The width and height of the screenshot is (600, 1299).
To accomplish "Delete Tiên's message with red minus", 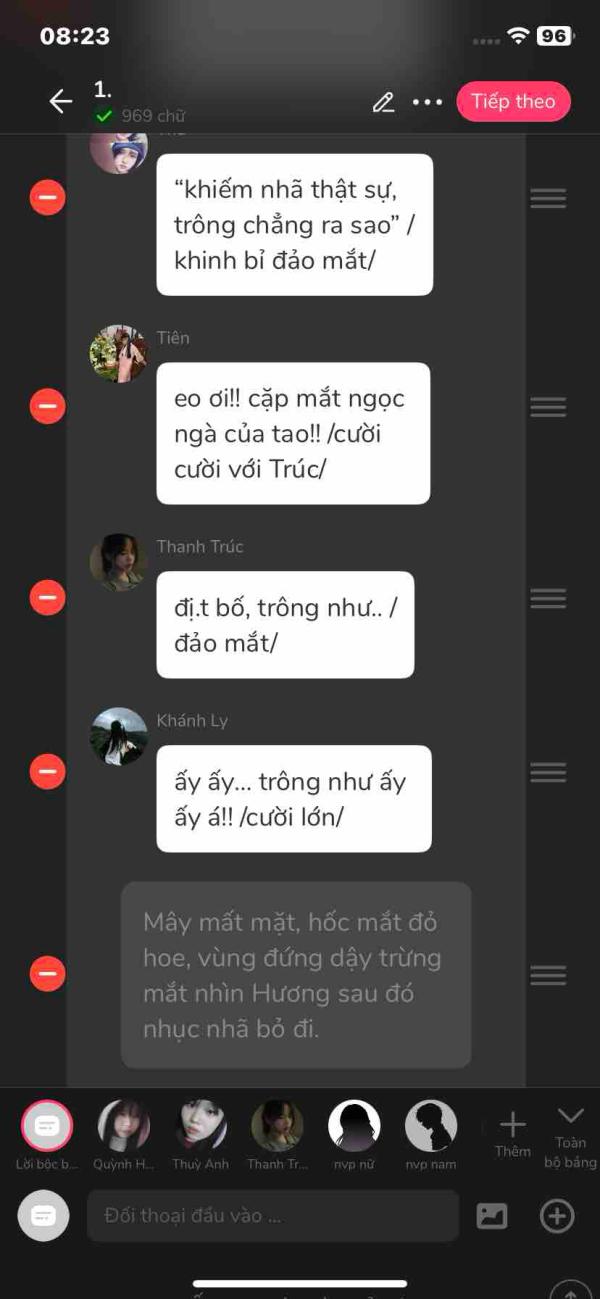I will 47,406.
